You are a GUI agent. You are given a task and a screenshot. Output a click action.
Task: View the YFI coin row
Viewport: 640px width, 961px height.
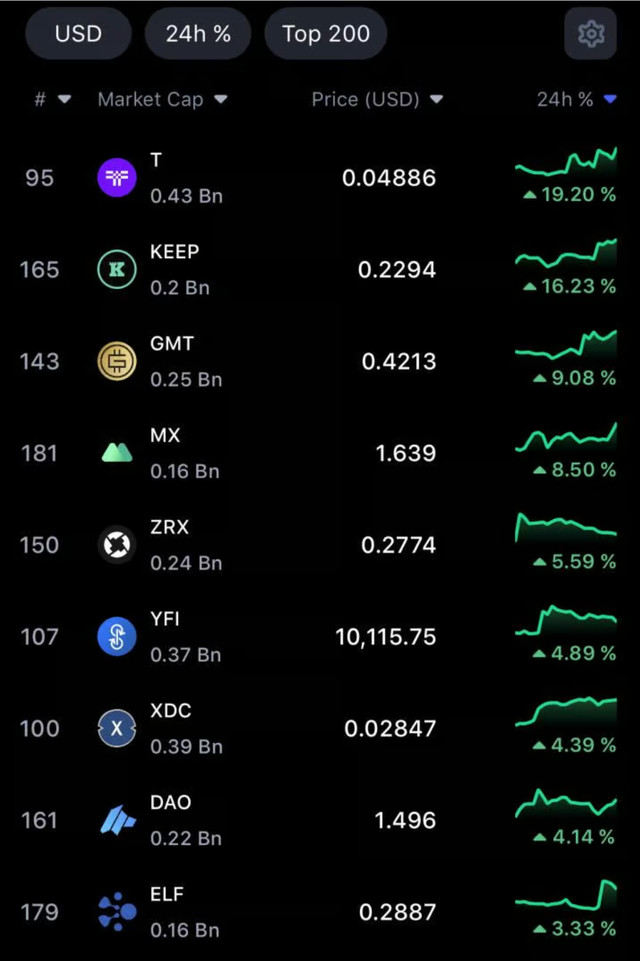(x=320, y=637)
